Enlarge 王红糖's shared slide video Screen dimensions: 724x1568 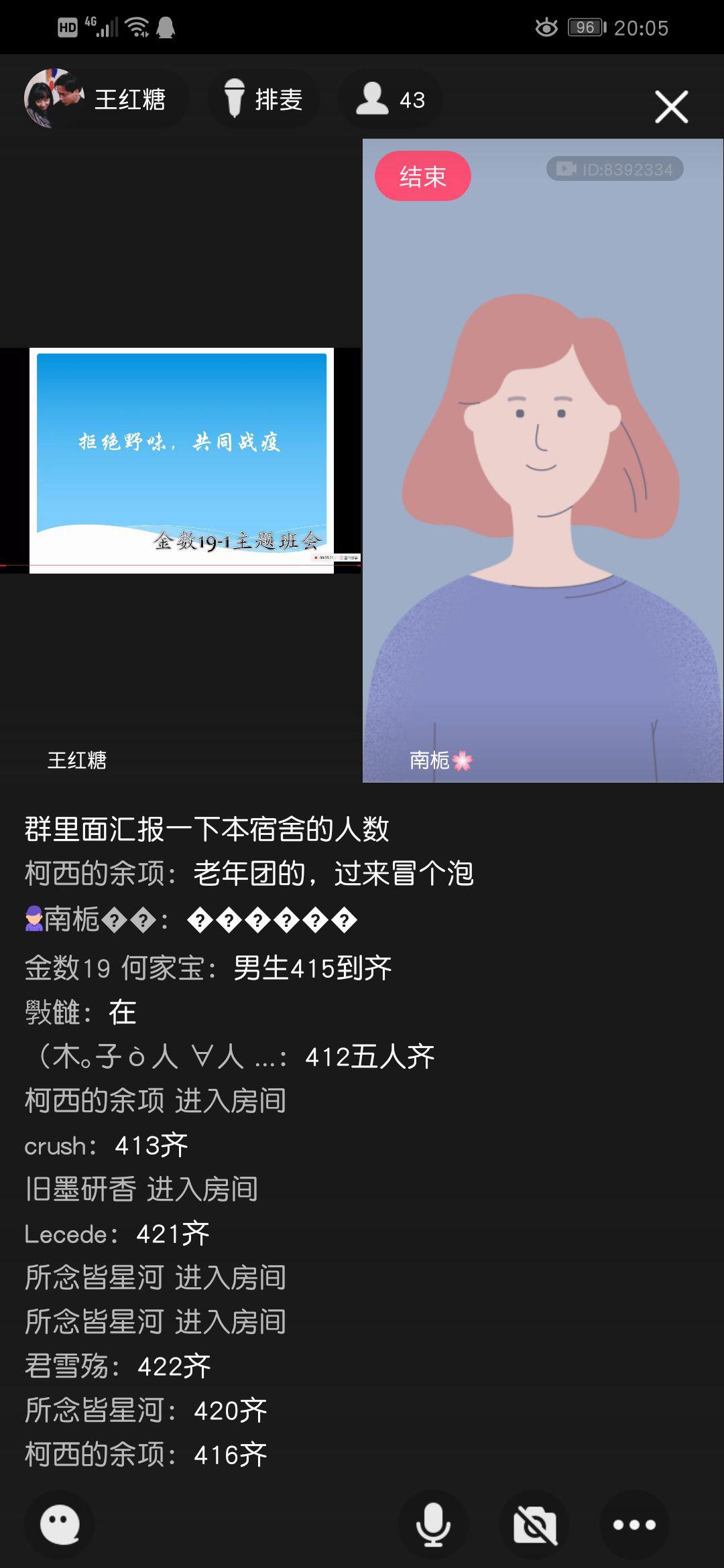click(181, 460)
